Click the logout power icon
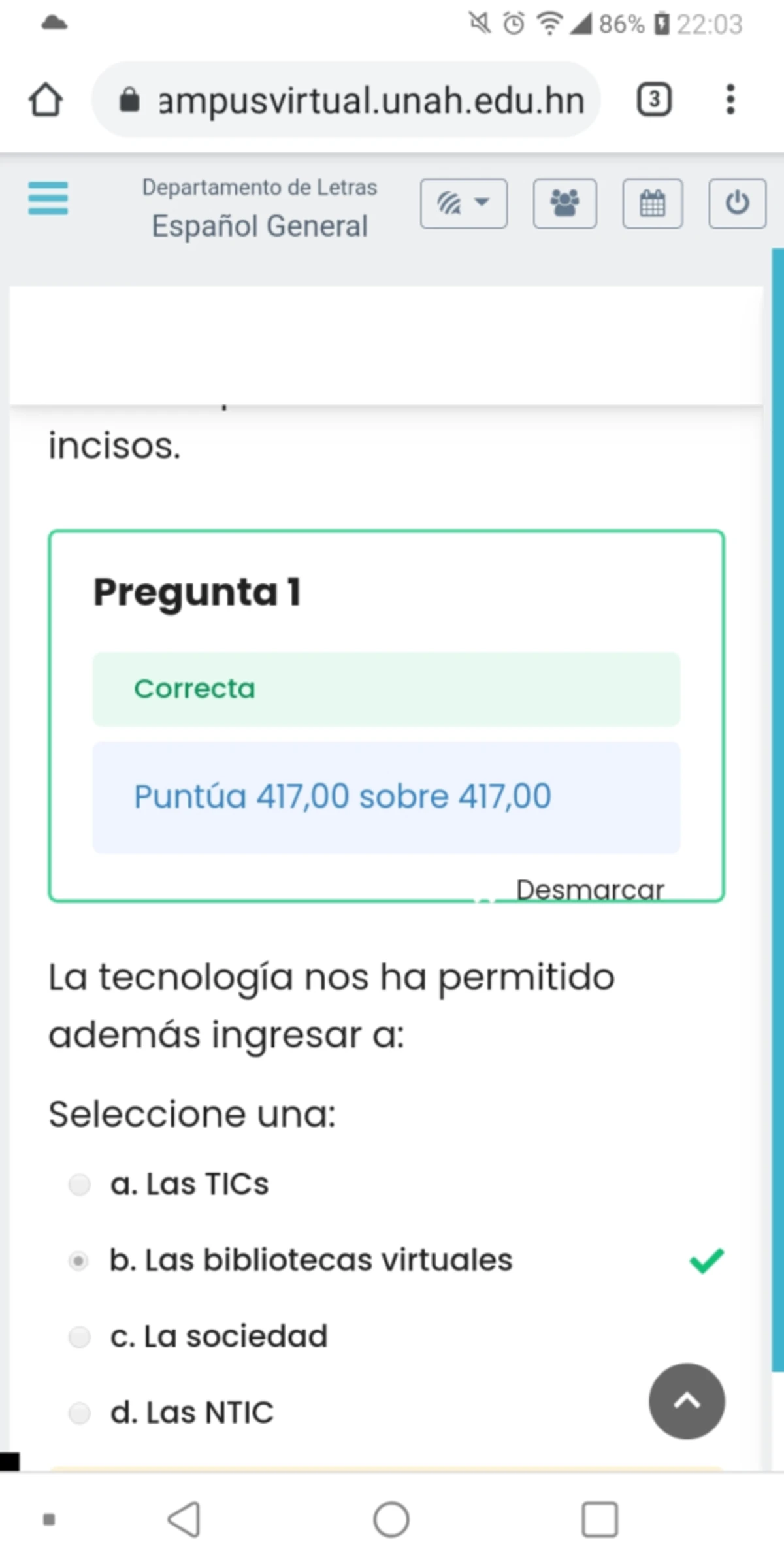The image size is (784, 1568). [737, 203]
